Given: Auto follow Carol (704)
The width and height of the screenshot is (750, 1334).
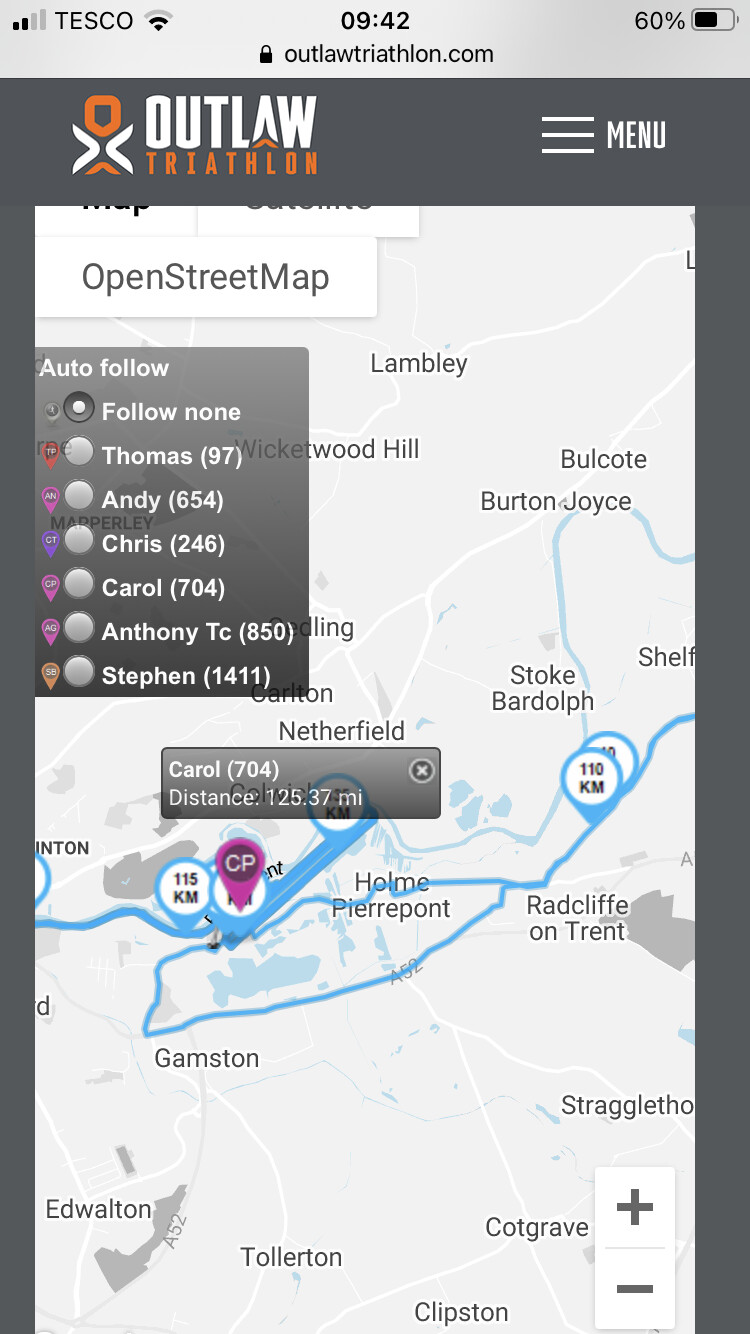Looking at the screenshot, I should coord(79,585).
